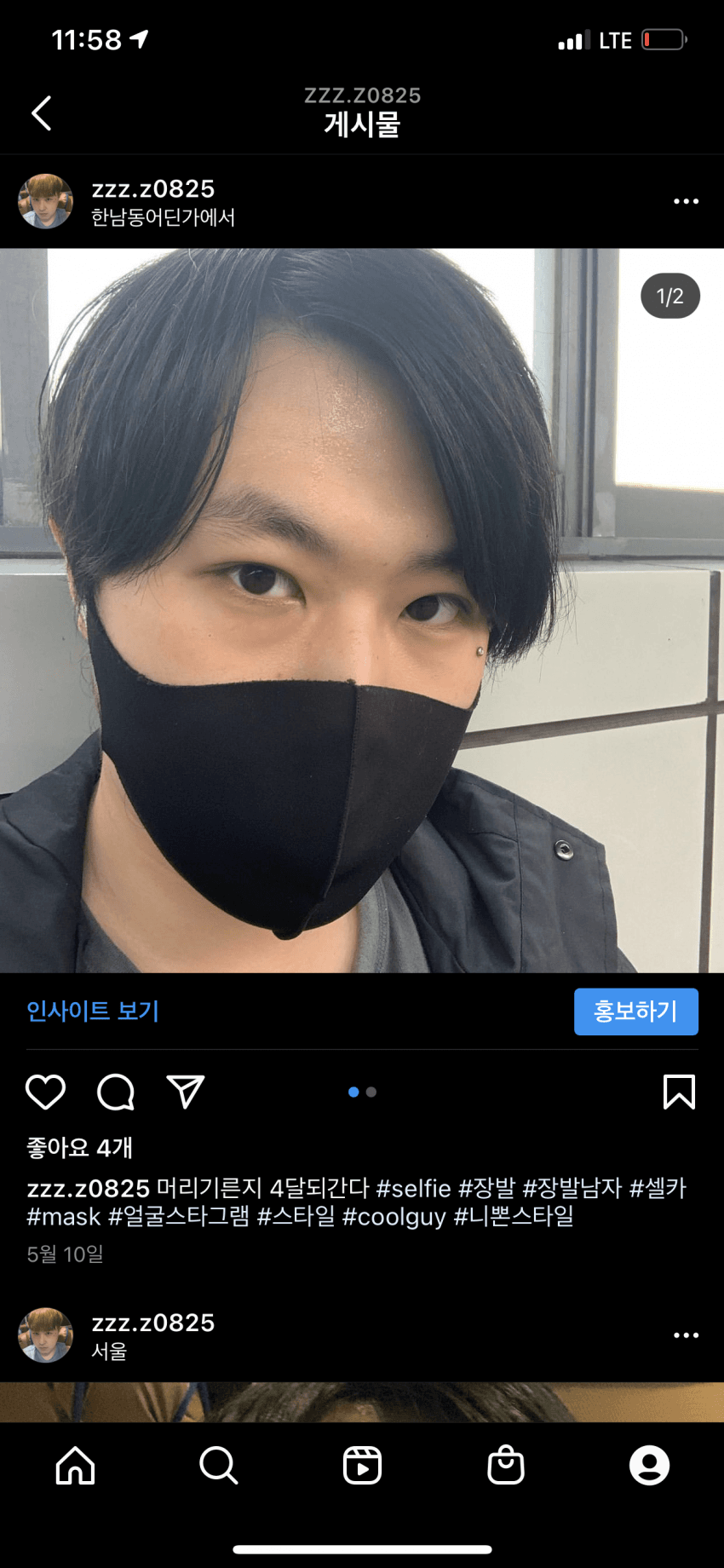Switch to the Home tab

(76, 1466)
